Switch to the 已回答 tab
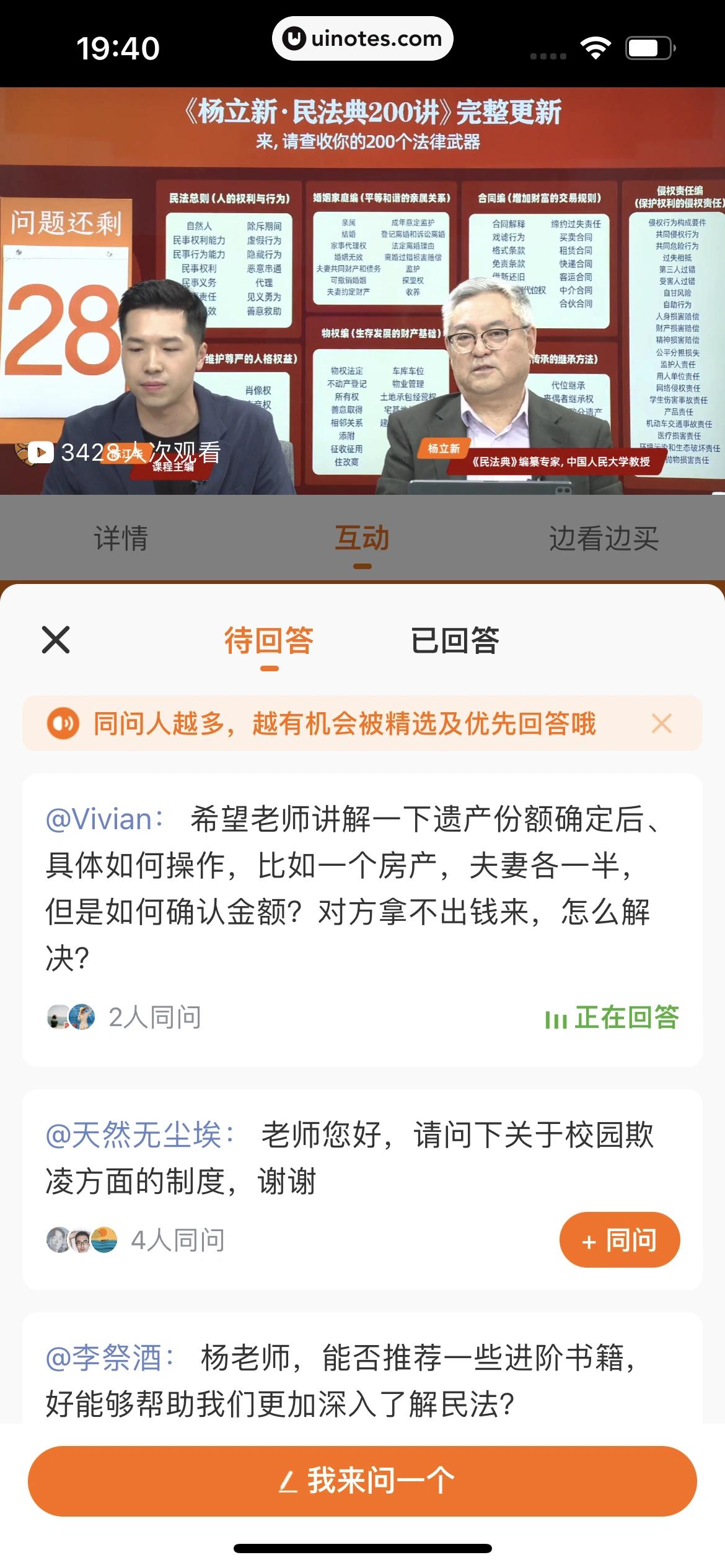This screenshot has width=725, height=1568. pos(455,641)
